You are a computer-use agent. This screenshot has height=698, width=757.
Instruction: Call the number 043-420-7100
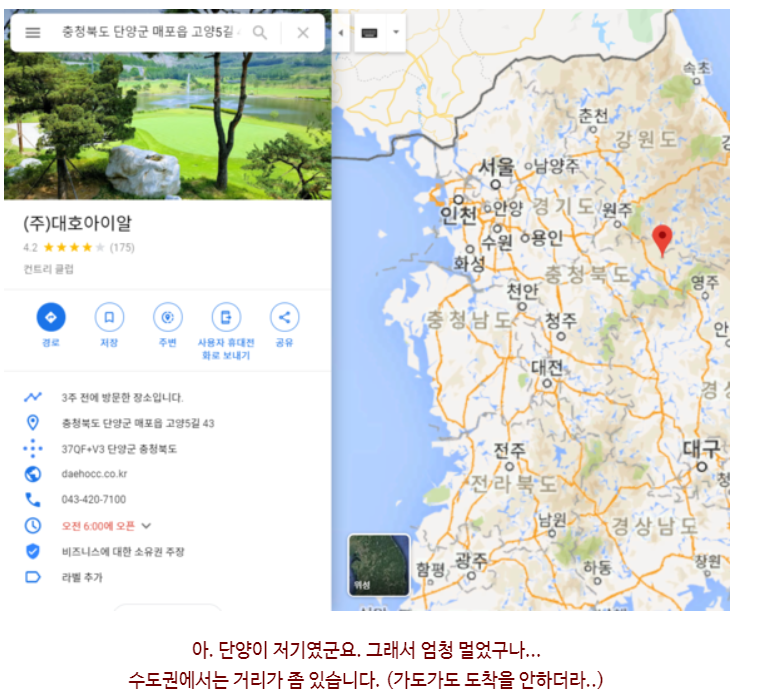click(x=93, y=499)
